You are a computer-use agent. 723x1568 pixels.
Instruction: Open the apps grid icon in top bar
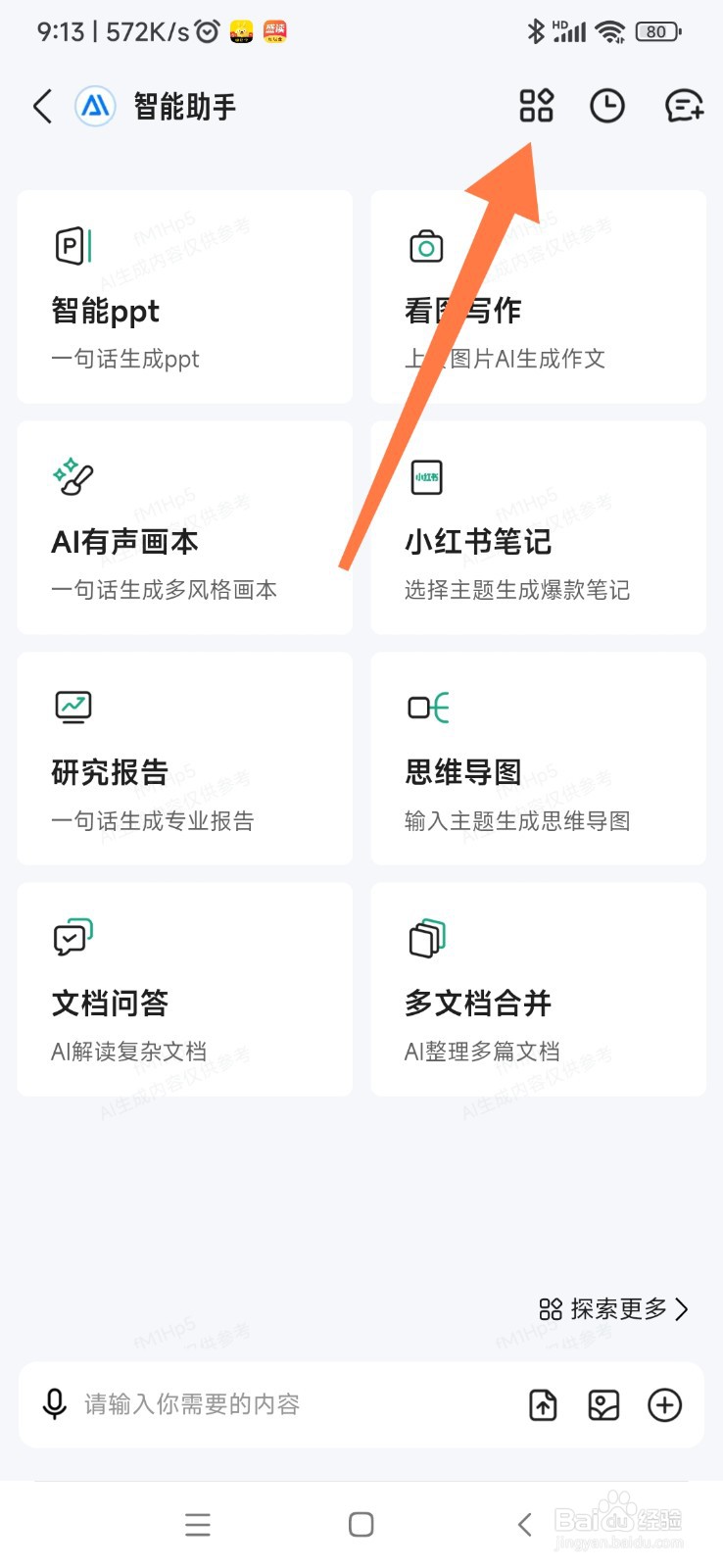[x=535, y=107]
